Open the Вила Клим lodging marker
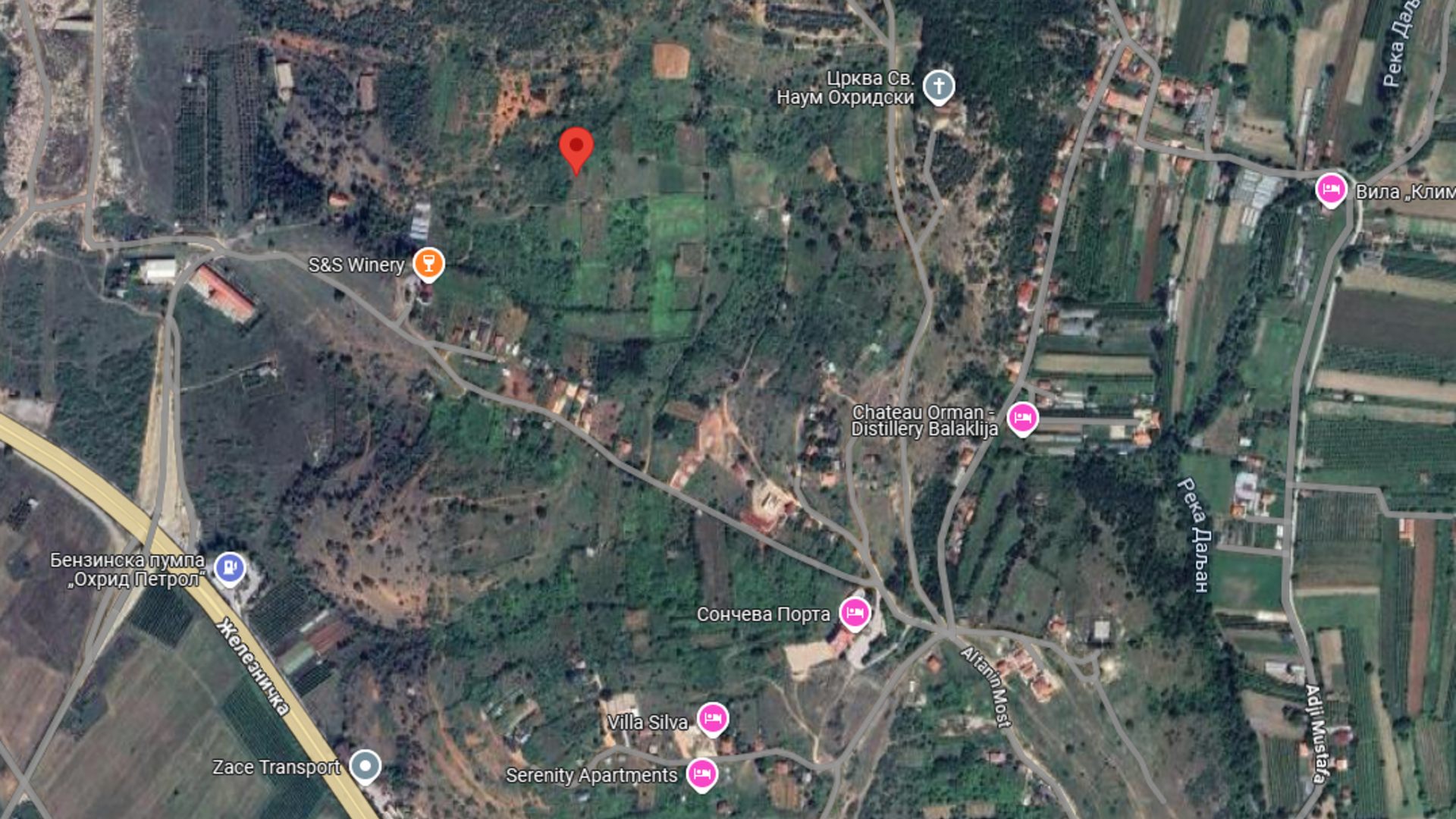Viewport: 1456px width, 819px height. pos(1331,190)
